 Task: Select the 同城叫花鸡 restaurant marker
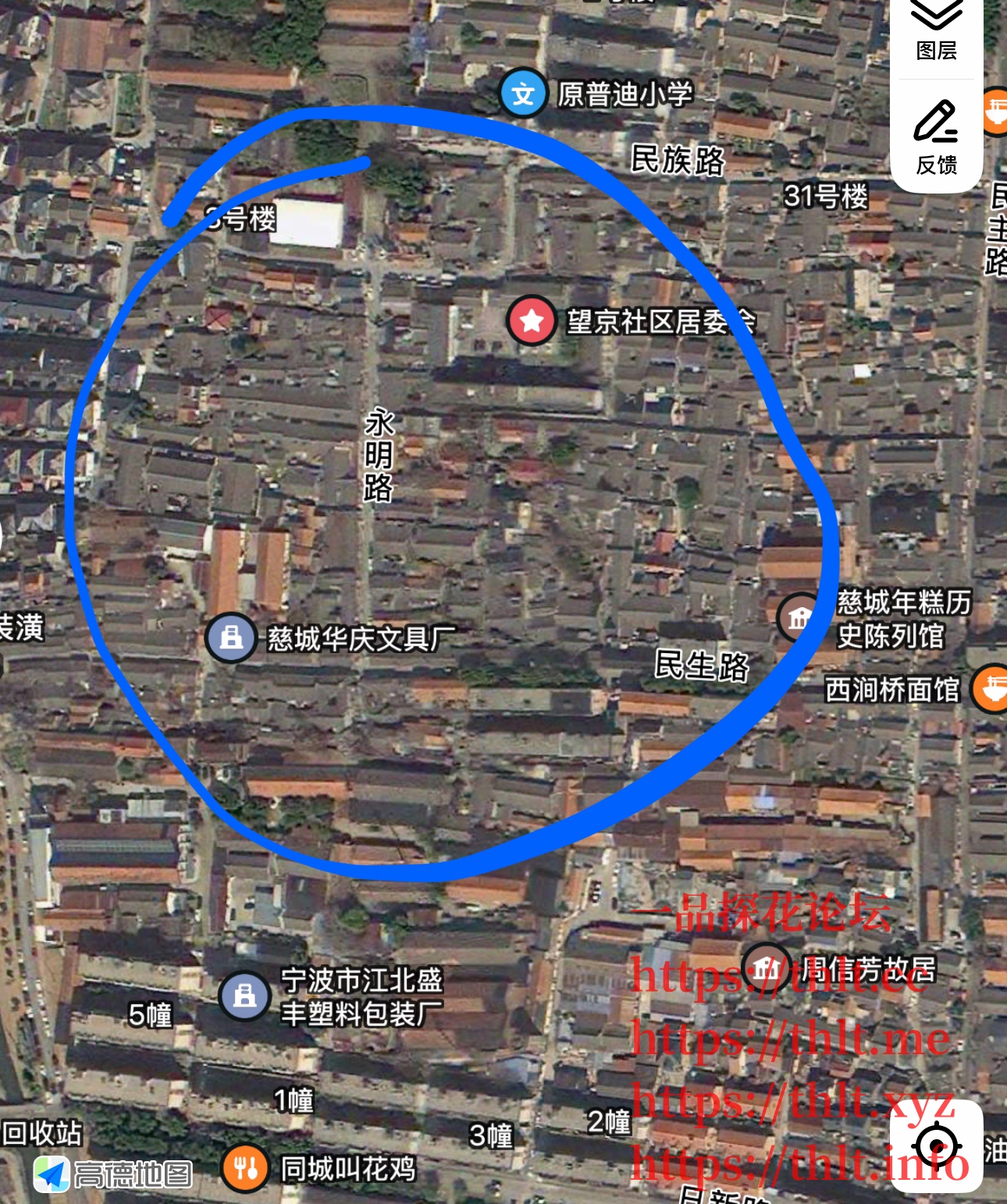(x=245, y=1168)
